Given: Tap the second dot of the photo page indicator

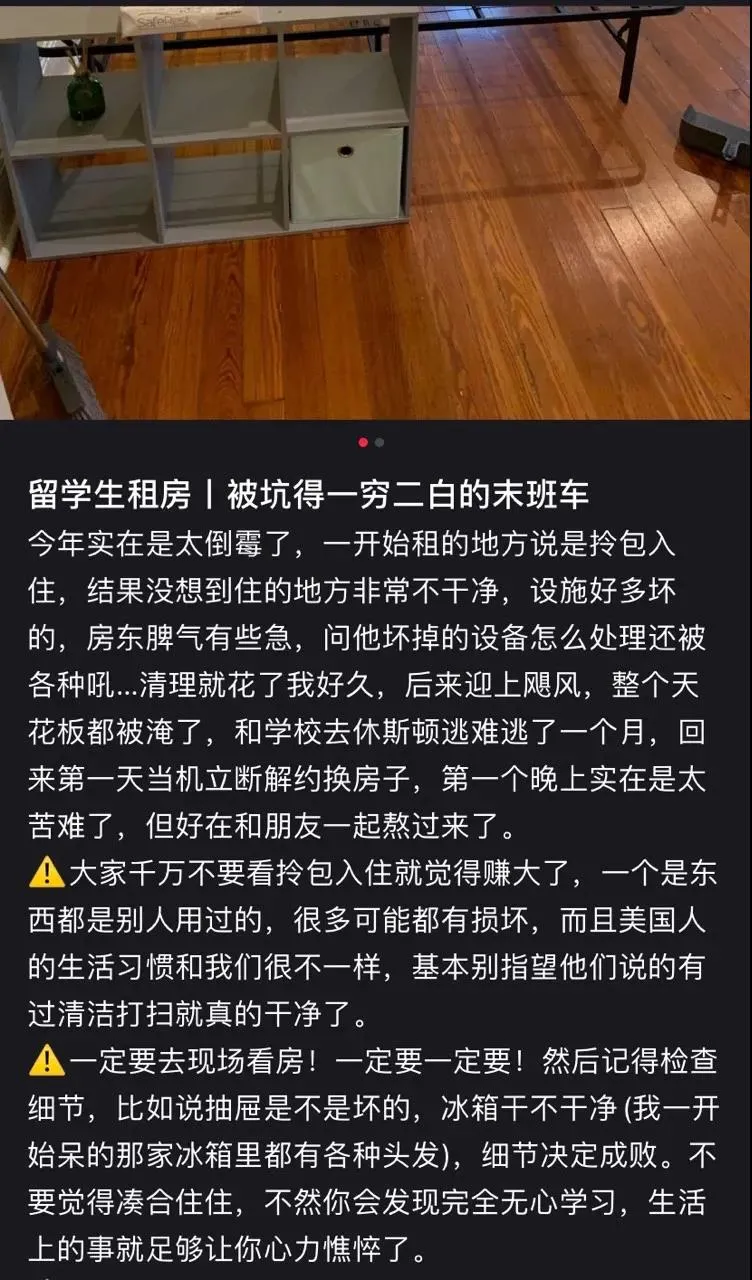Looking at the screenshot, I should coord(380,442).
